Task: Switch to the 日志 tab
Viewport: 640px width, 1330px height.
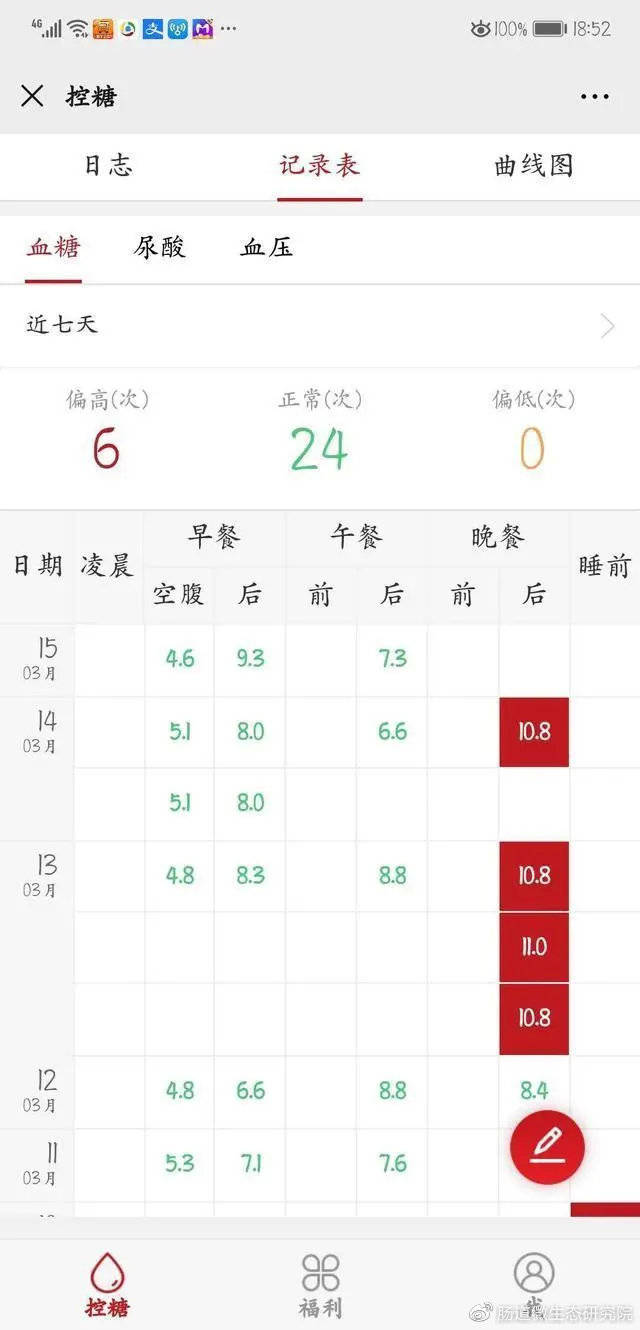Action: point(108,165)
